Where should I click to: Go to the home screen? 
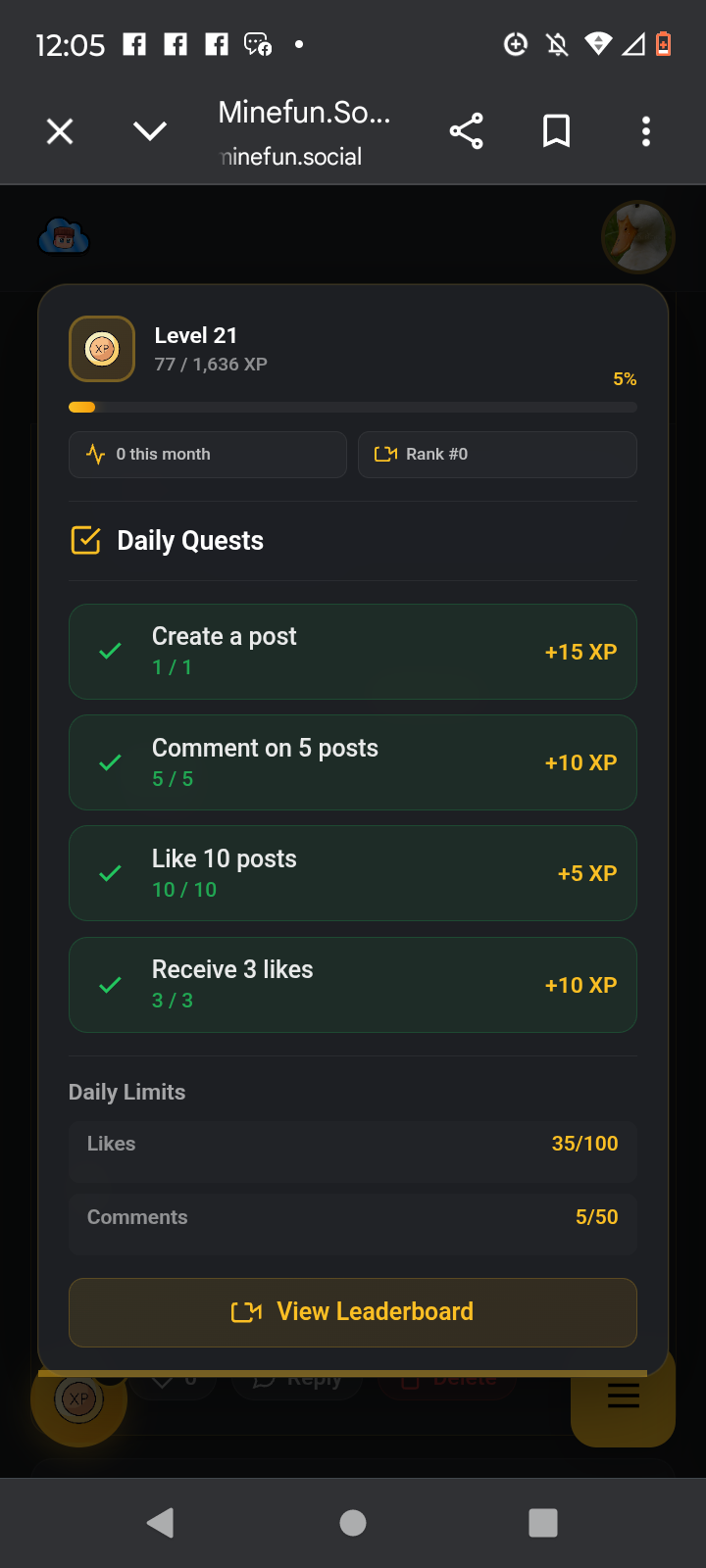(353, 1522)
